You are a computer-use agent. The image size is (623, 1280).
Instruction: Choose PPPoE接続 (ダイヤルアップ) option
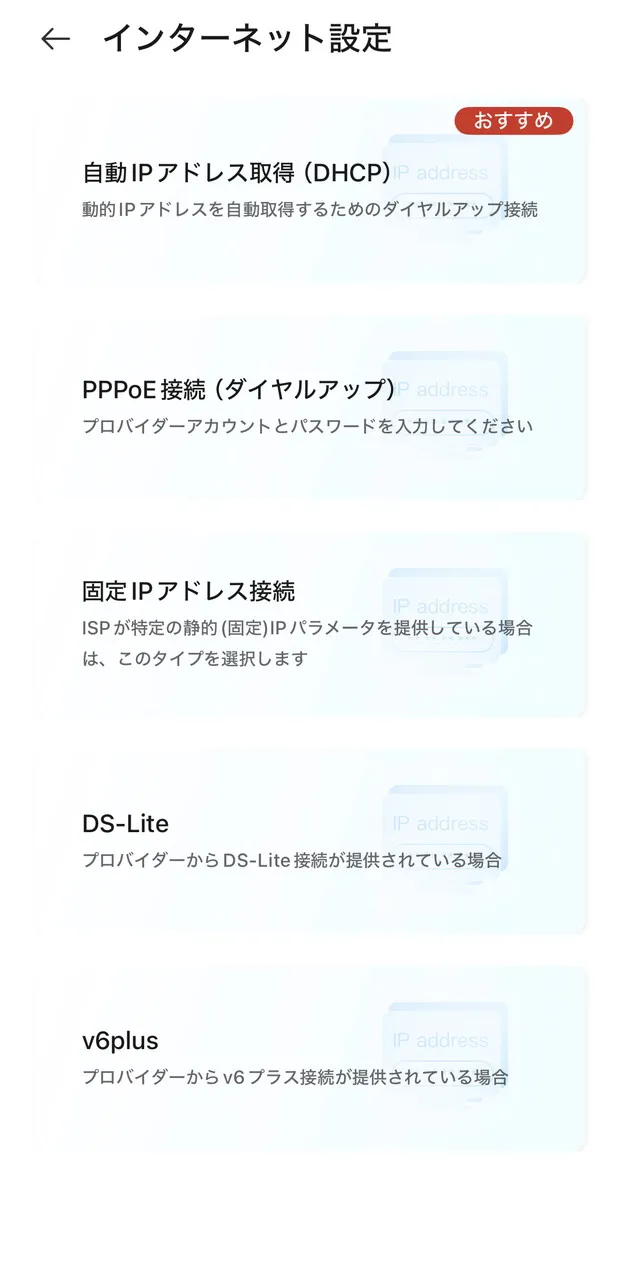pos(310,407)
